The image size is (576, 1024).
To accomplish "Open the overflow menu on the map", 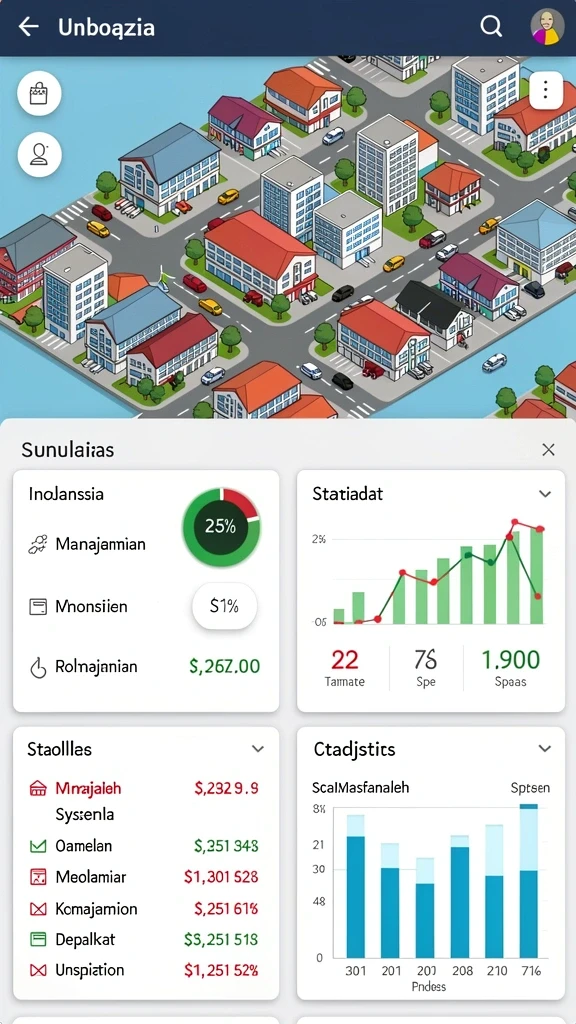I will 546,90.
